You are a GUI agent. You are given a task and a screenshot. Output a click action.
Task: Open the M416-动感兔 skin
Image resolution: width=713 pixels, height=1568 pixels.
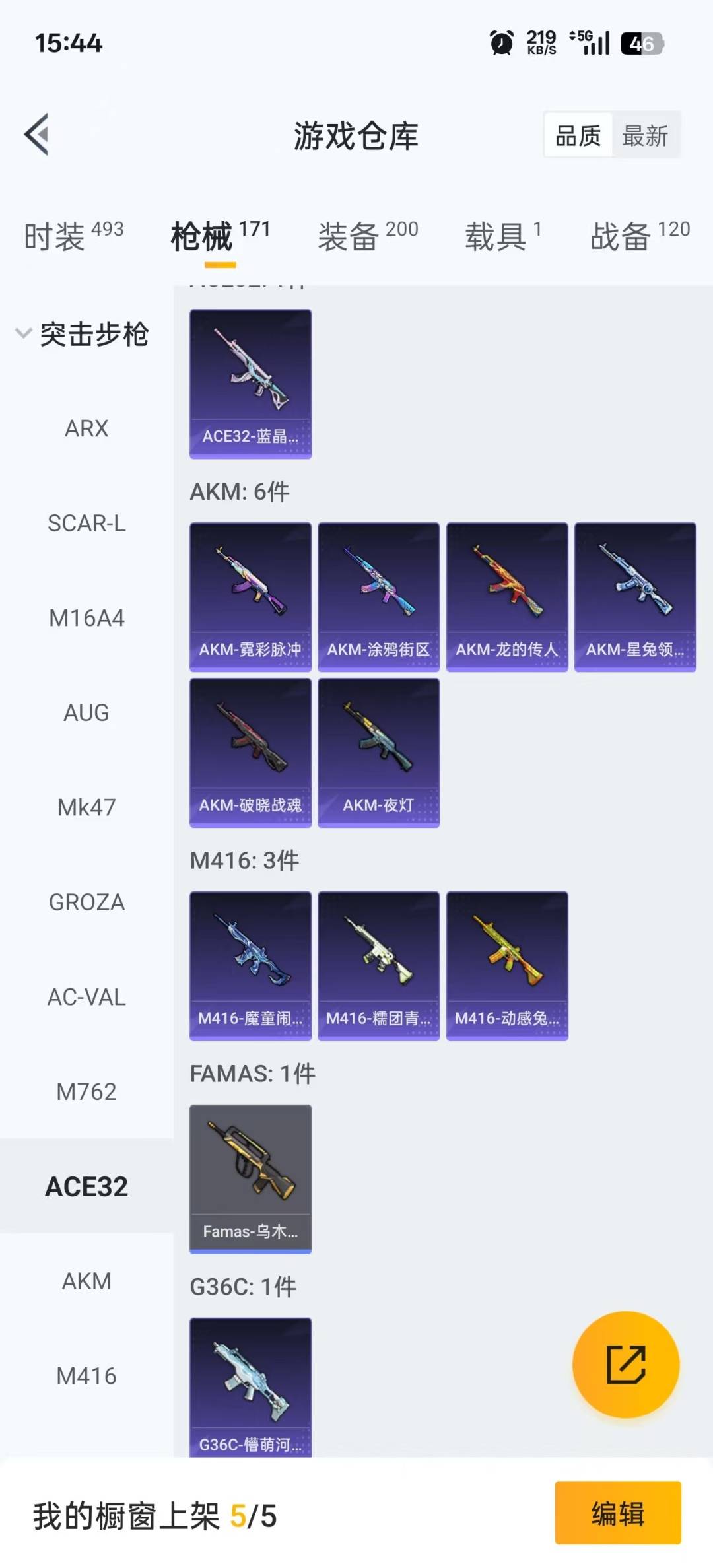coord(507,965)
